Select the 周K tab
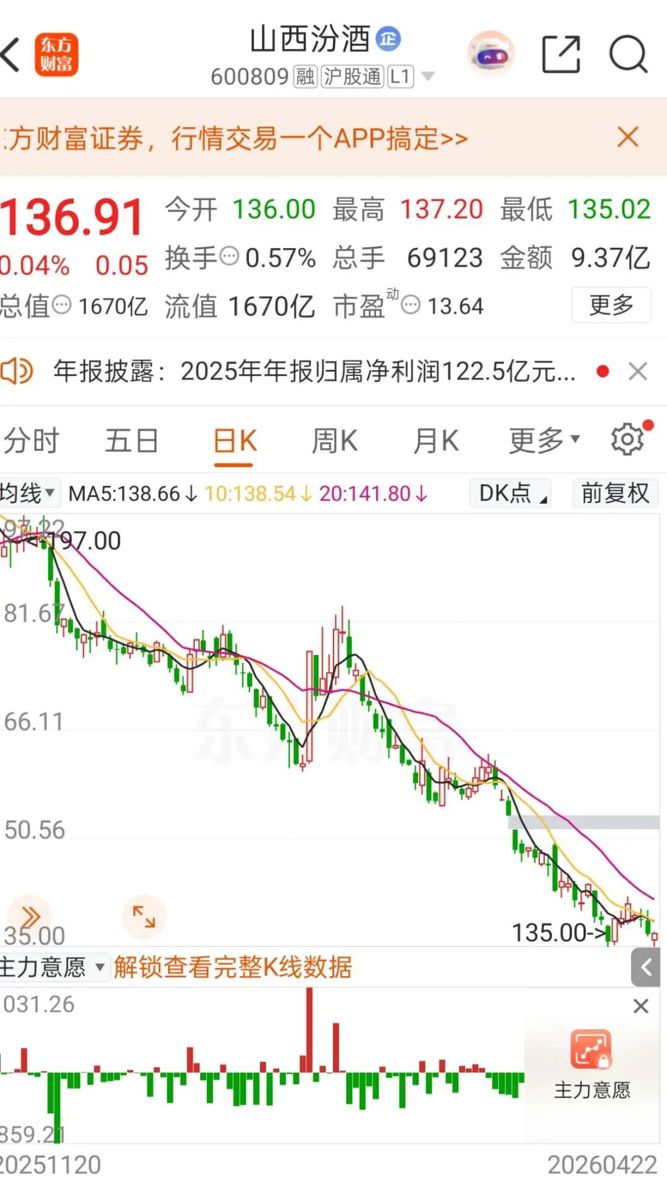 [334, 440]
